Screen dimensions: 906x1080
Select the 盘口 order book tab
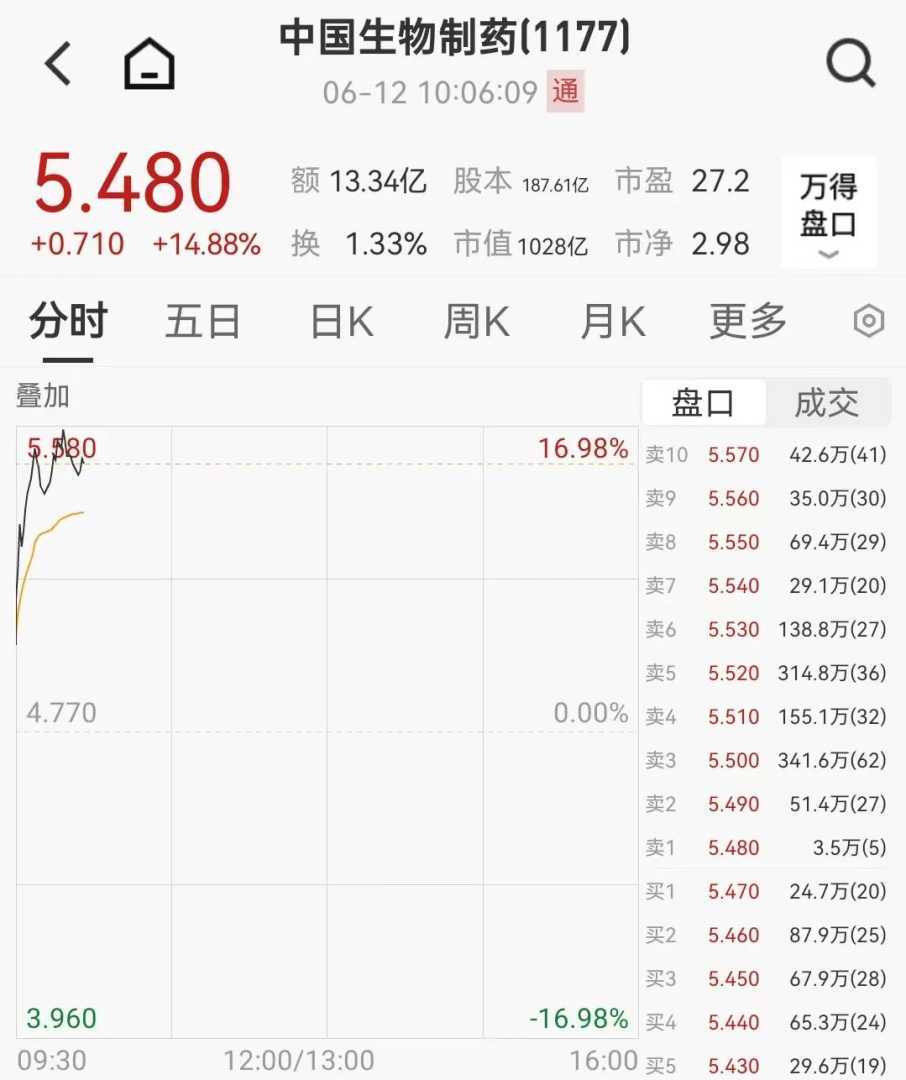(x=703, y=403)
